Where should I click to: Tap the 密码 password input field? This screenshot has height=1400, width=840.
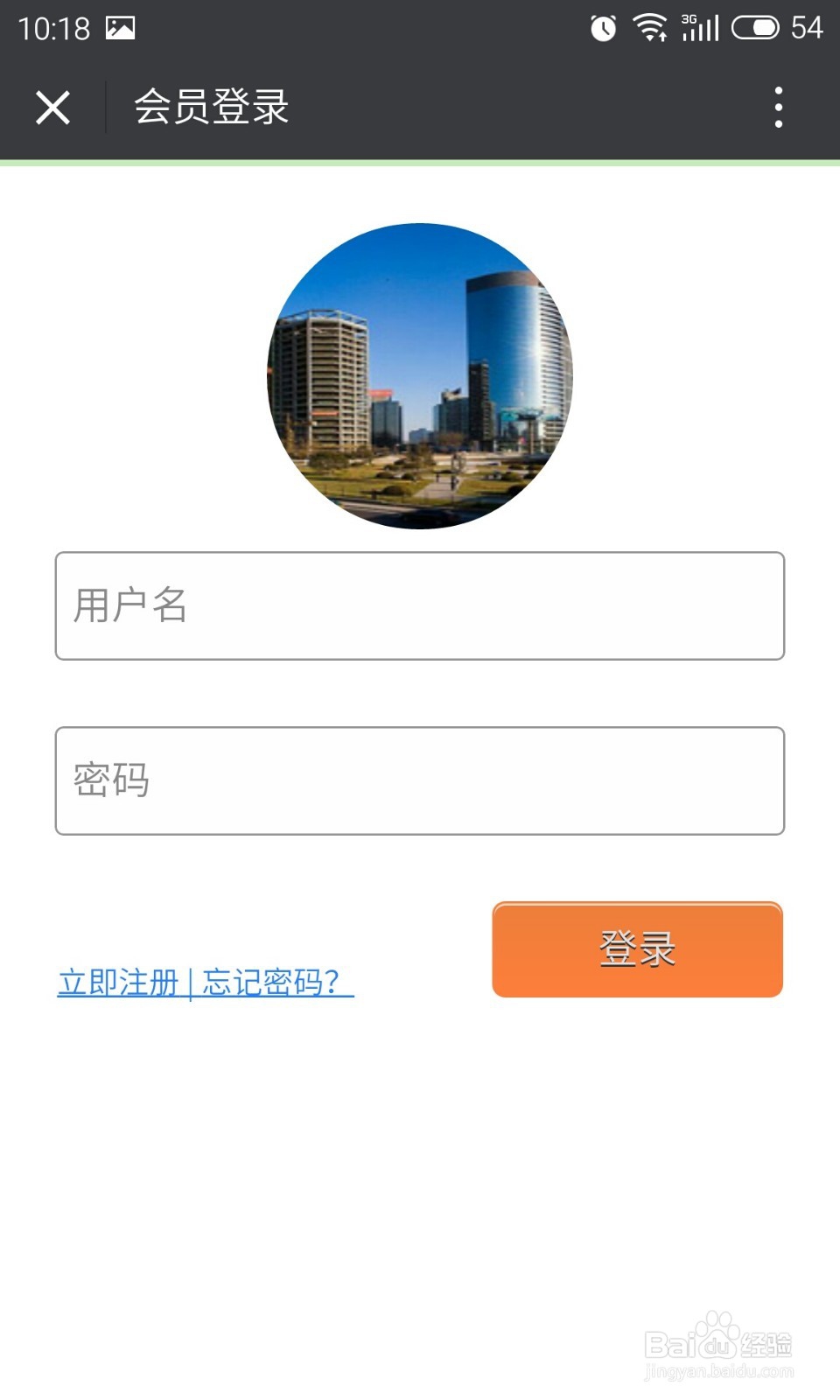click(x=420, y=780)
